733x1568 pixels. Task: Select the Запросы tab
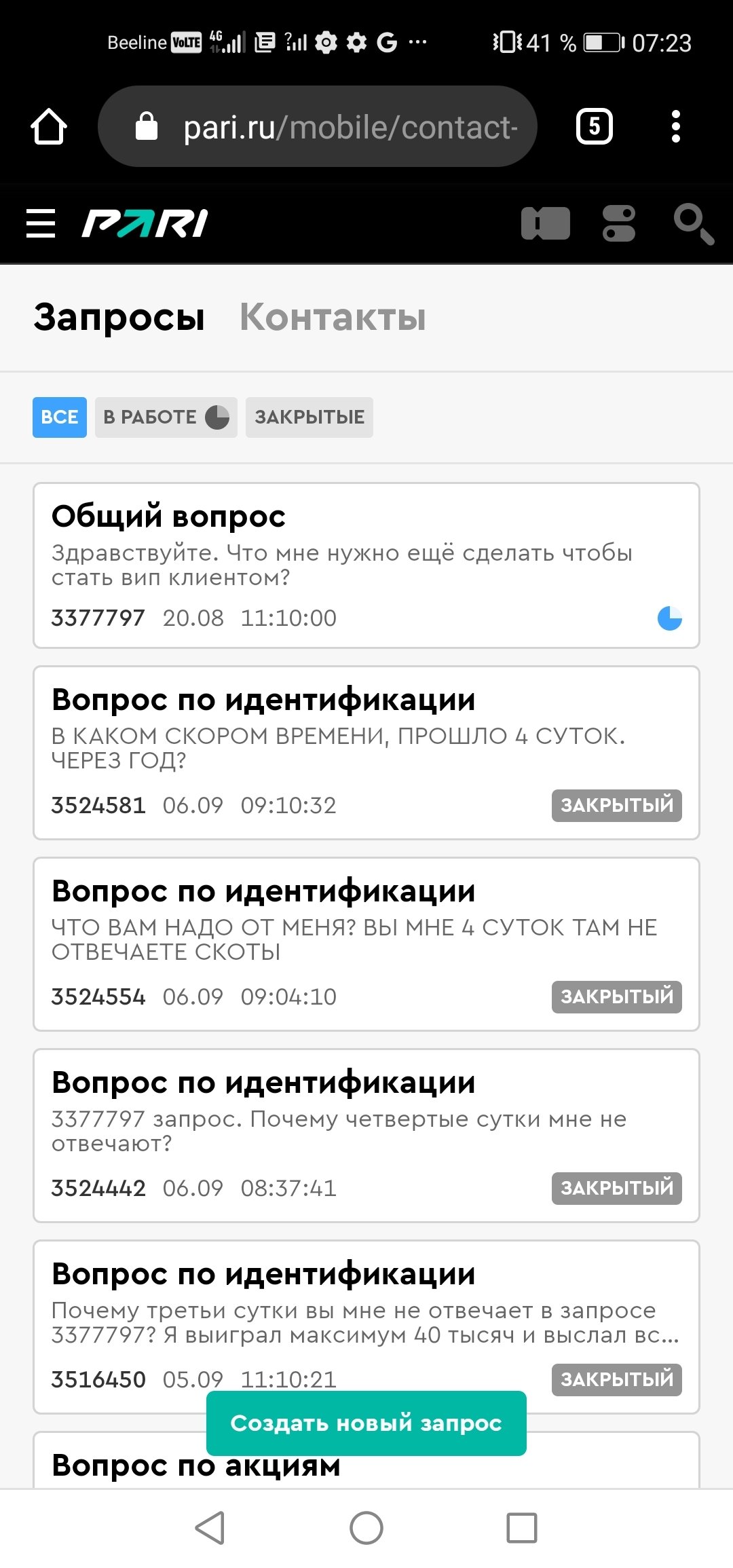(119, 317)
